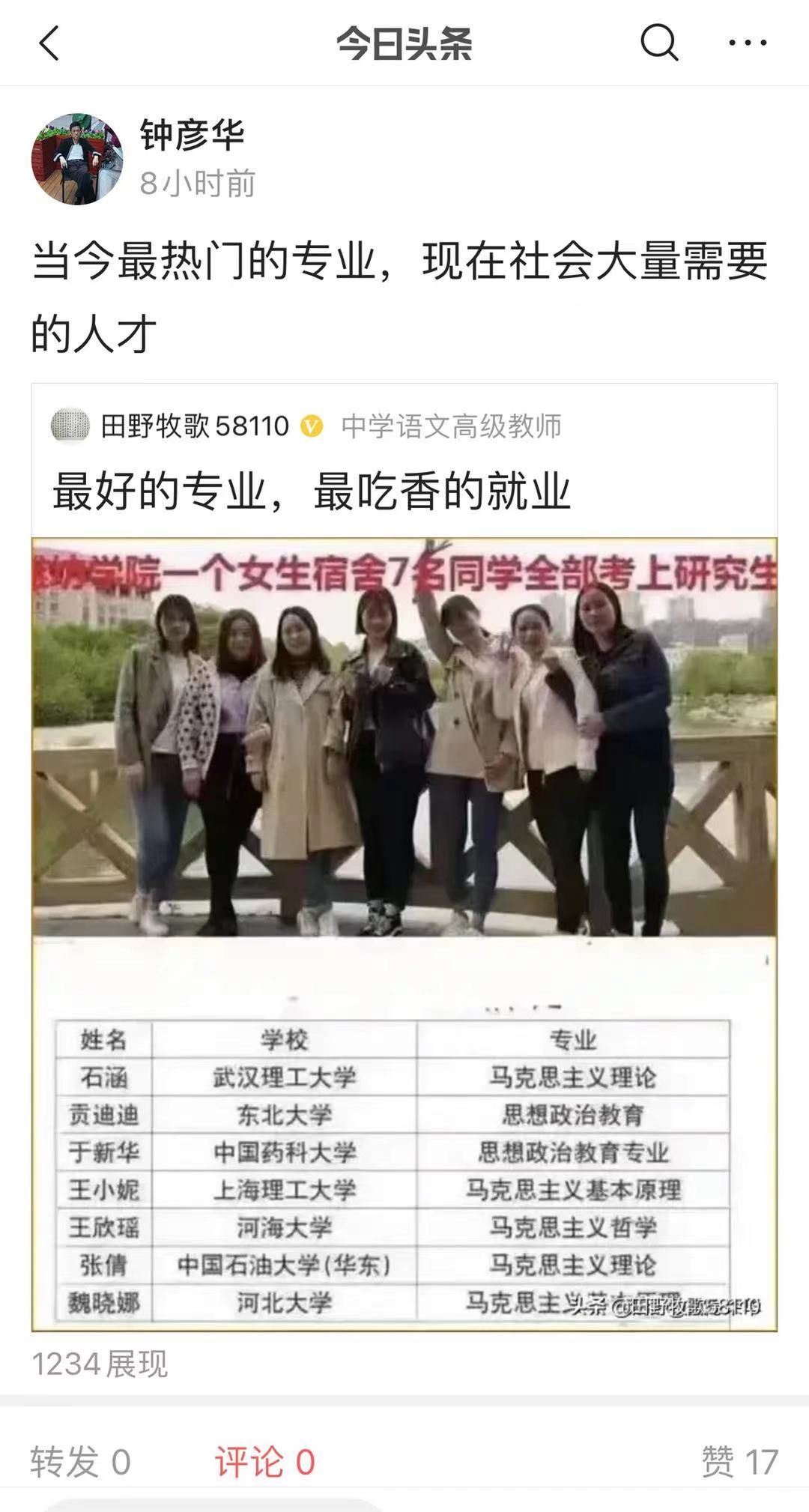Open 钟彦华's profile avatar
Screen dimensions: 809x1512
tap(76, 159)
